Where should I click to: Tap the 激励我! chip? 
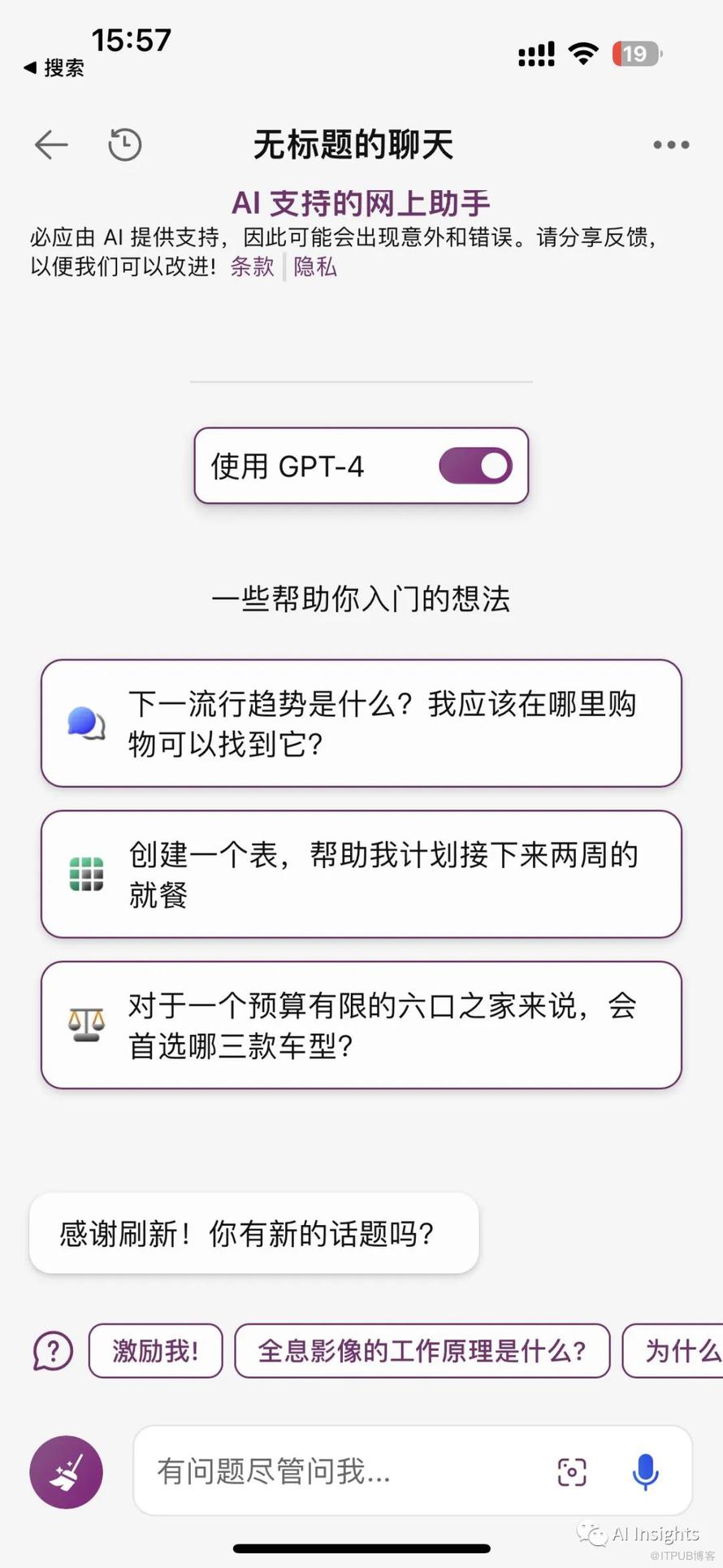[155, 1351]
